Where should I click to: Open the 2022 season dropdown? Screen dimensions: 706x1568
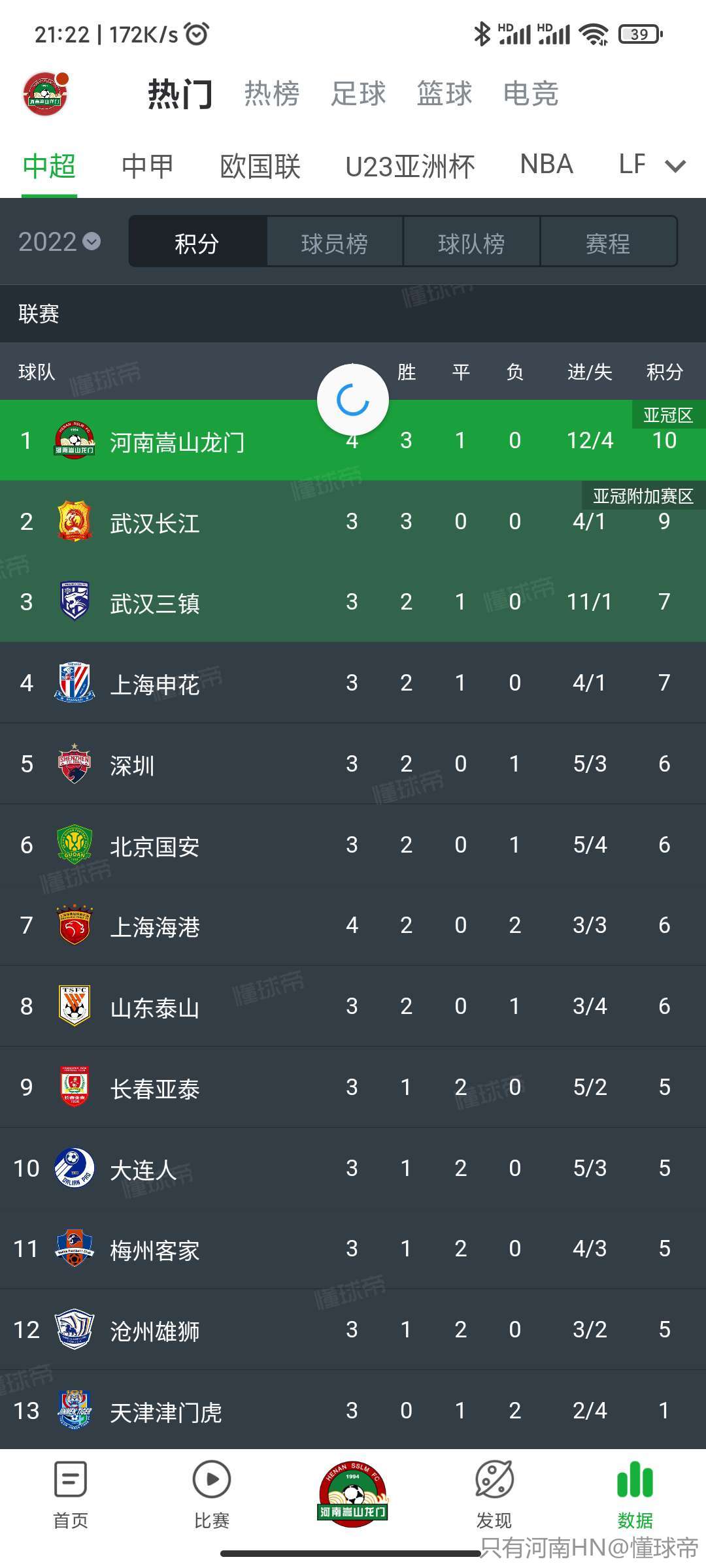coord(59,242)
